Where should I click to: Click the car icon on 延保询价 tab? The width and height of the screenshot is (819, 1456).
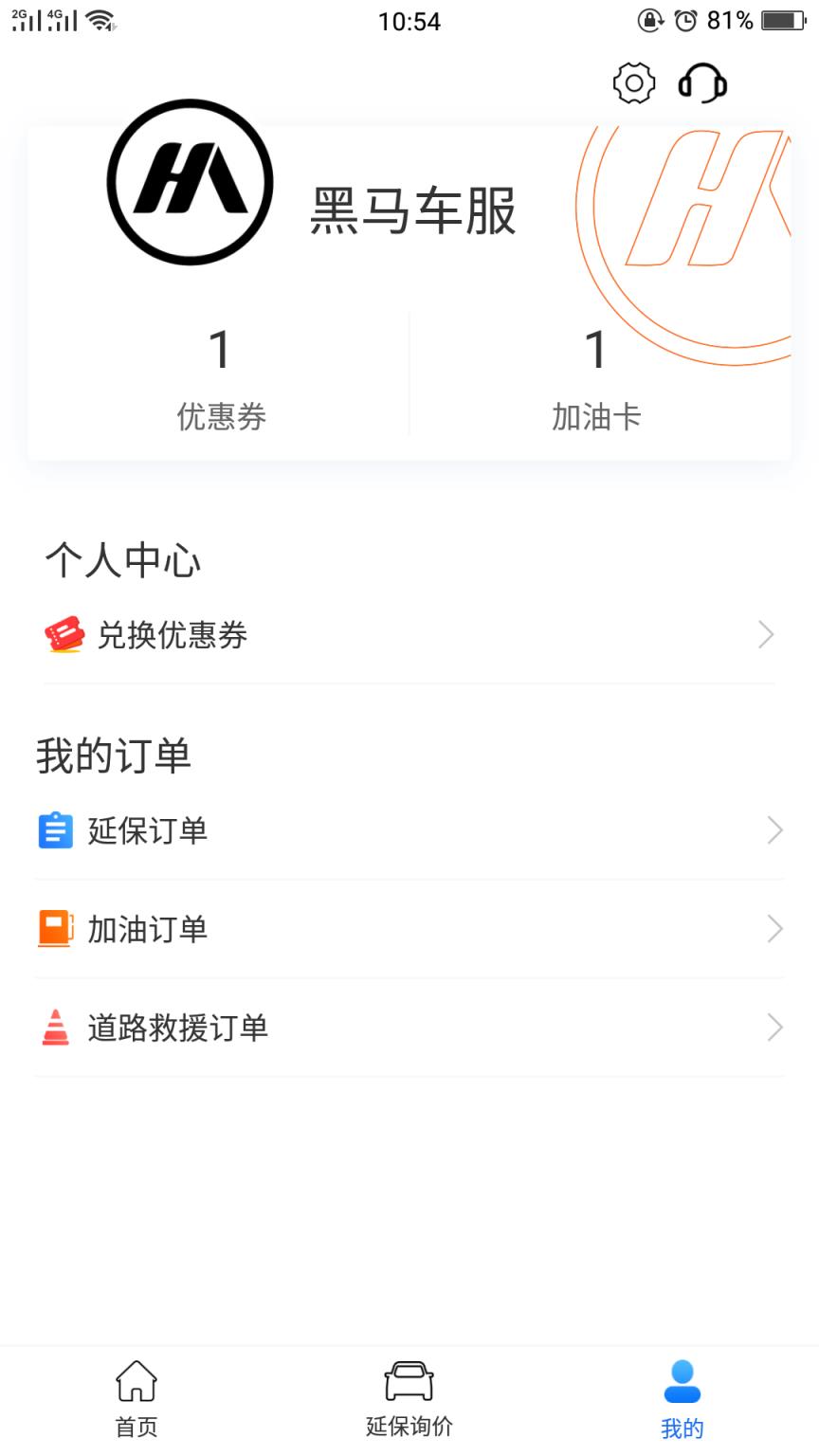click(408, 1384)
